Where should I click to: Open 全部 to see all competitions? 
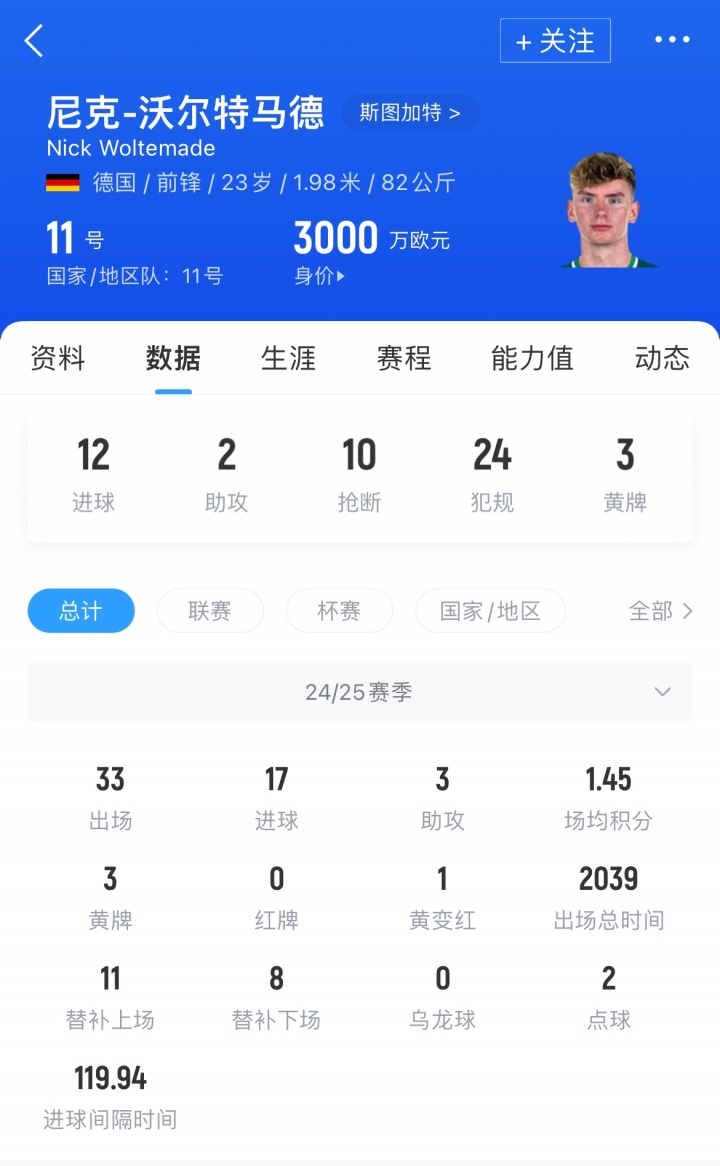660,611
